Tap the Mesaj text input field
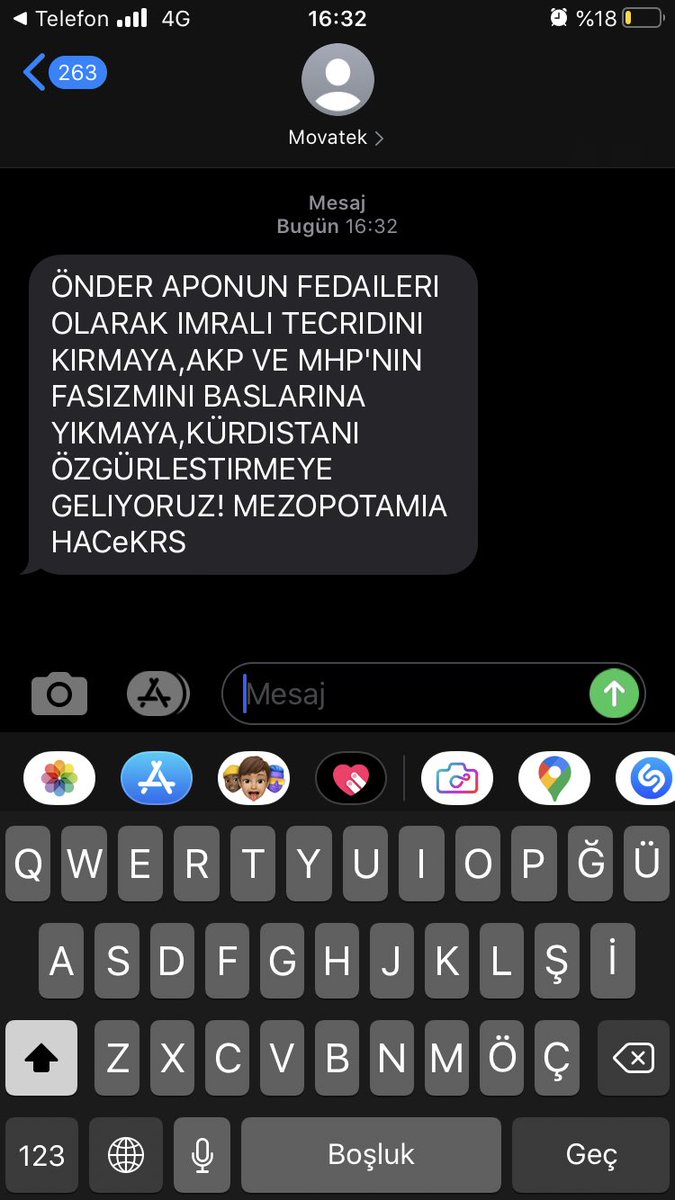 click(410, 693)
